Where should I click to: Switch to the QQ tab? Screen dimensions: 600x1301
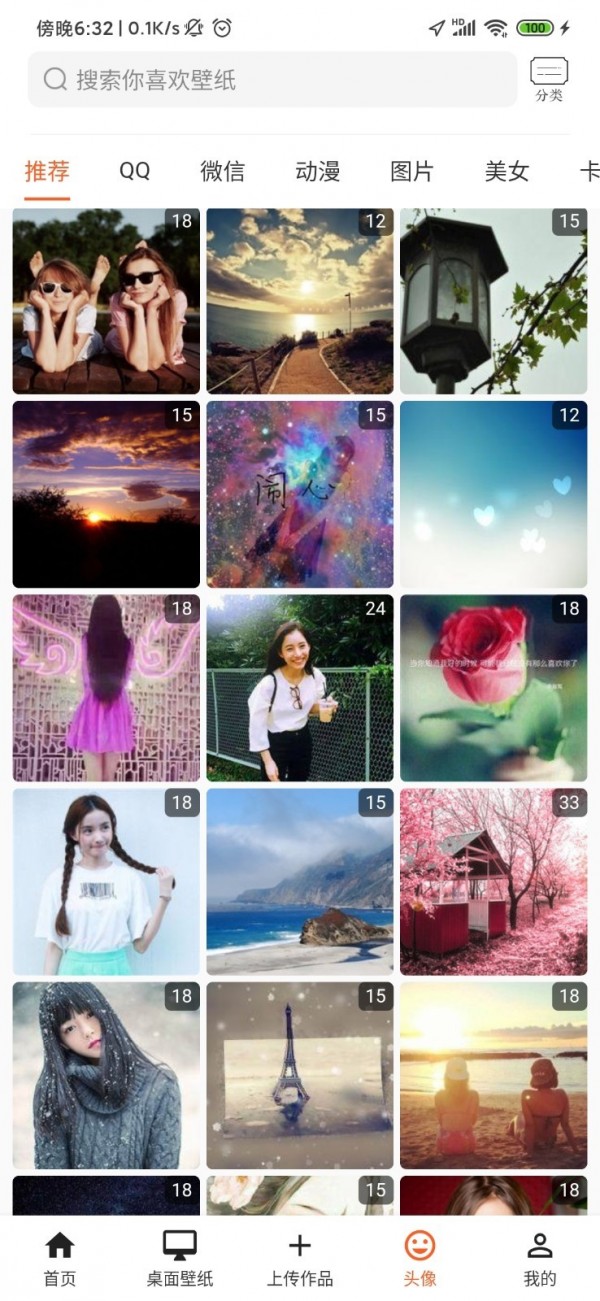point(134,171)
